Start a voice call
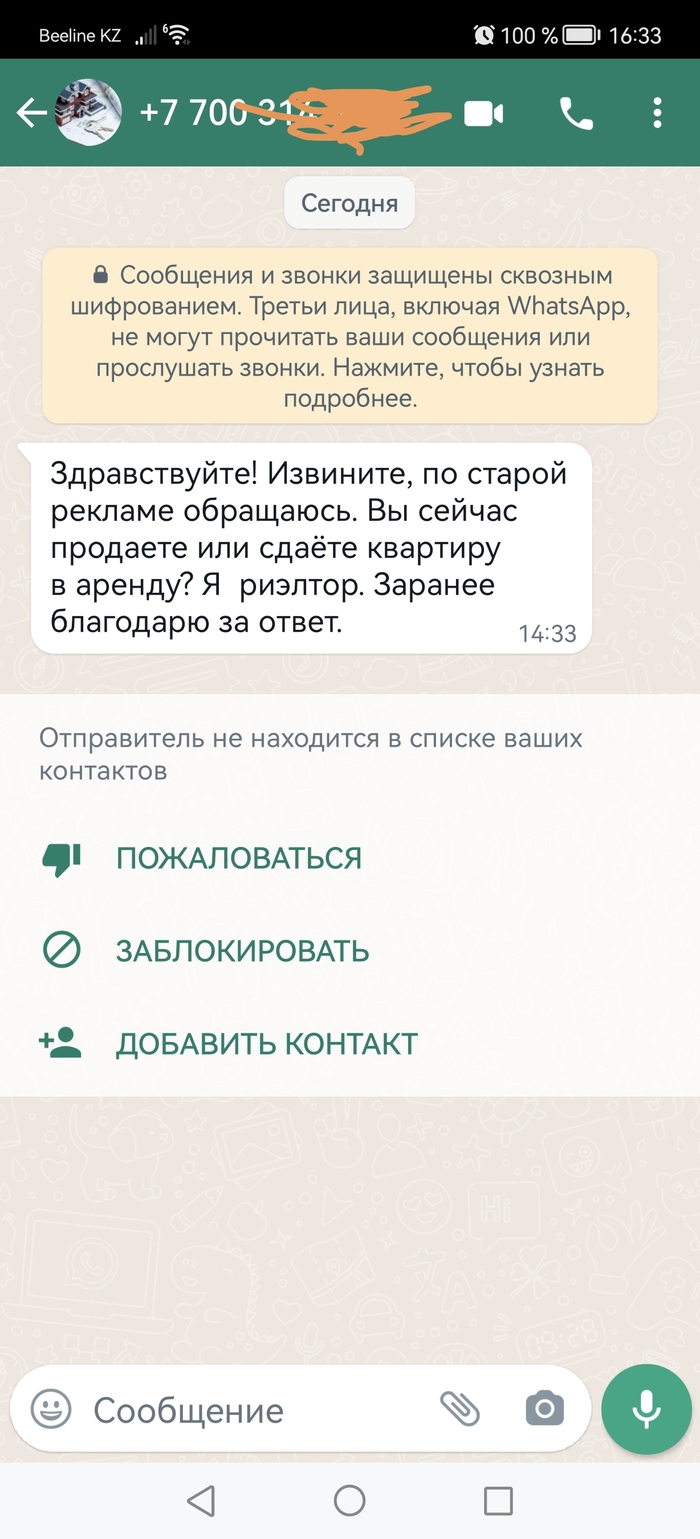700x1539 pixels. 576,114
